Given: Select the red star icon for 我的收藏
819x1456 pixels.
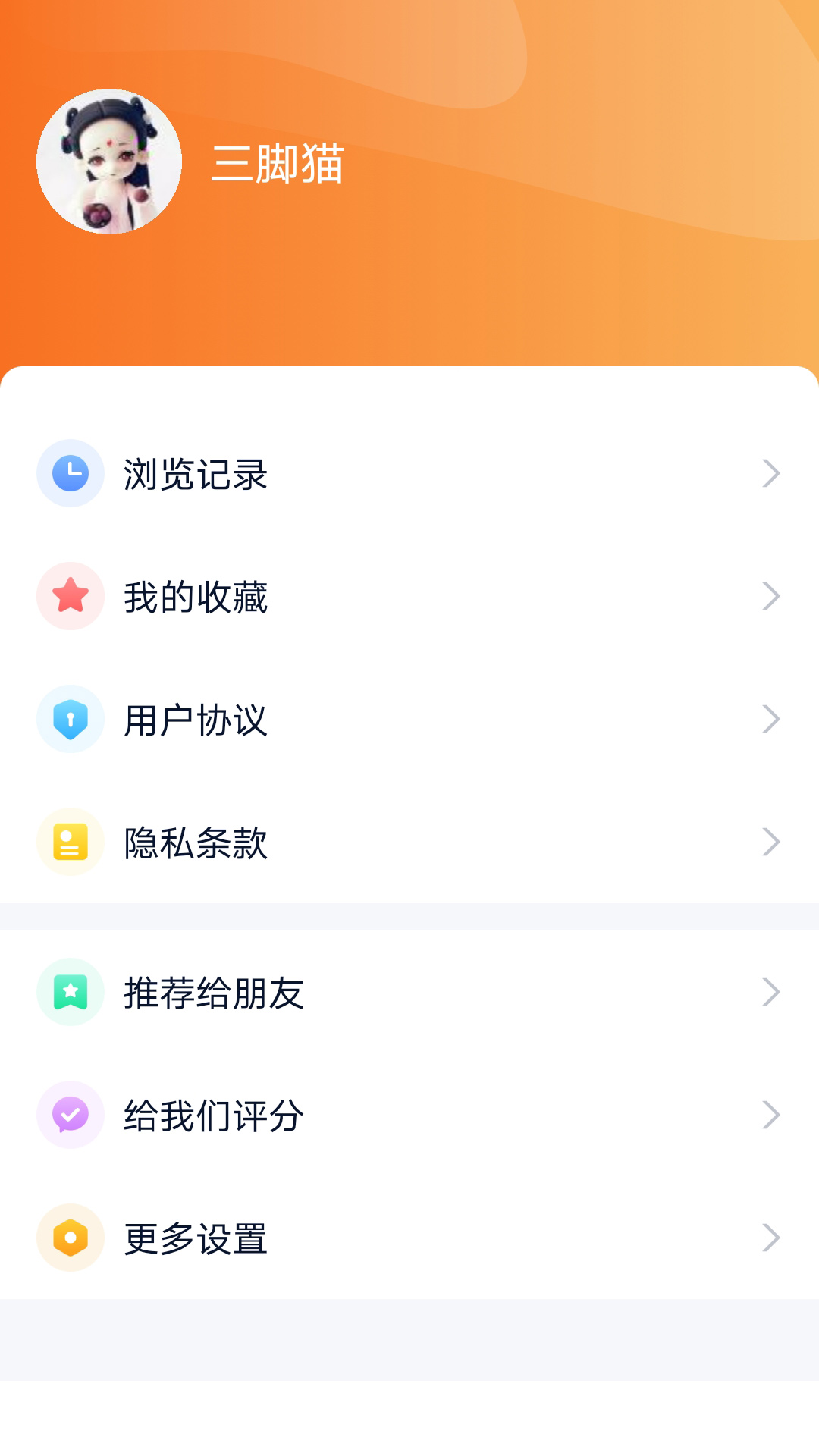Looking at the screenshot, I should point(70,595).
